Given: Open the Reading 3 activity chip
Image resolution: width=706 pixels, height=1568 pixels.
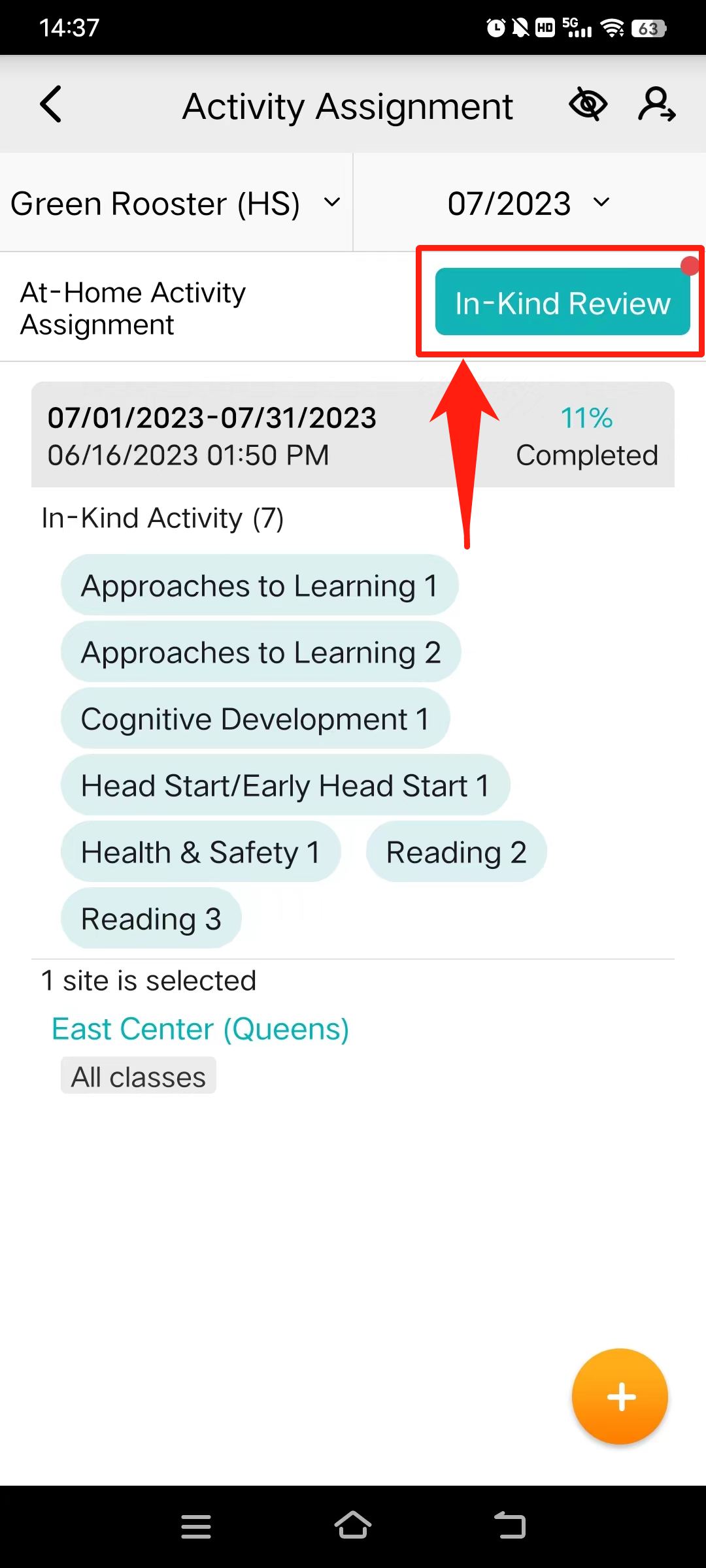Looking at the screenshot, I should (x=151, y=919).
